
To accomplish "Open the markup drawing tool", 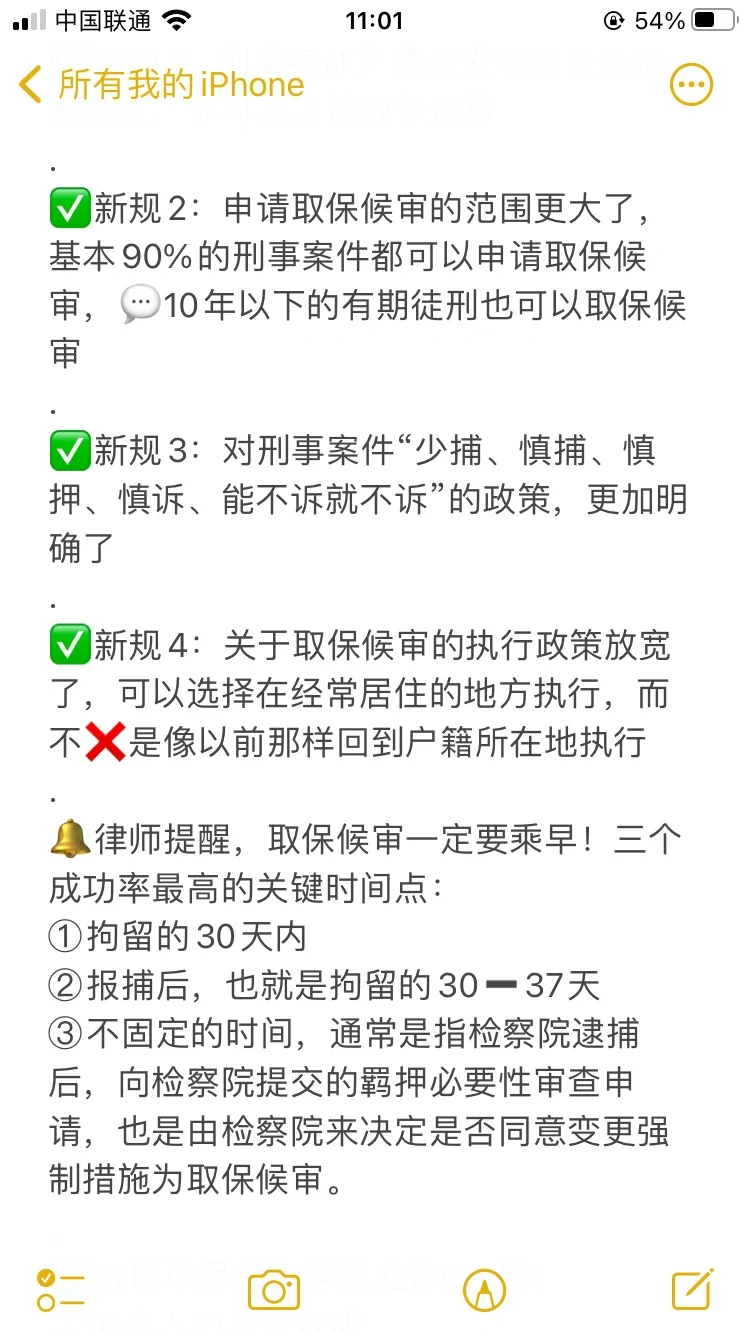I will point(485,1290).
